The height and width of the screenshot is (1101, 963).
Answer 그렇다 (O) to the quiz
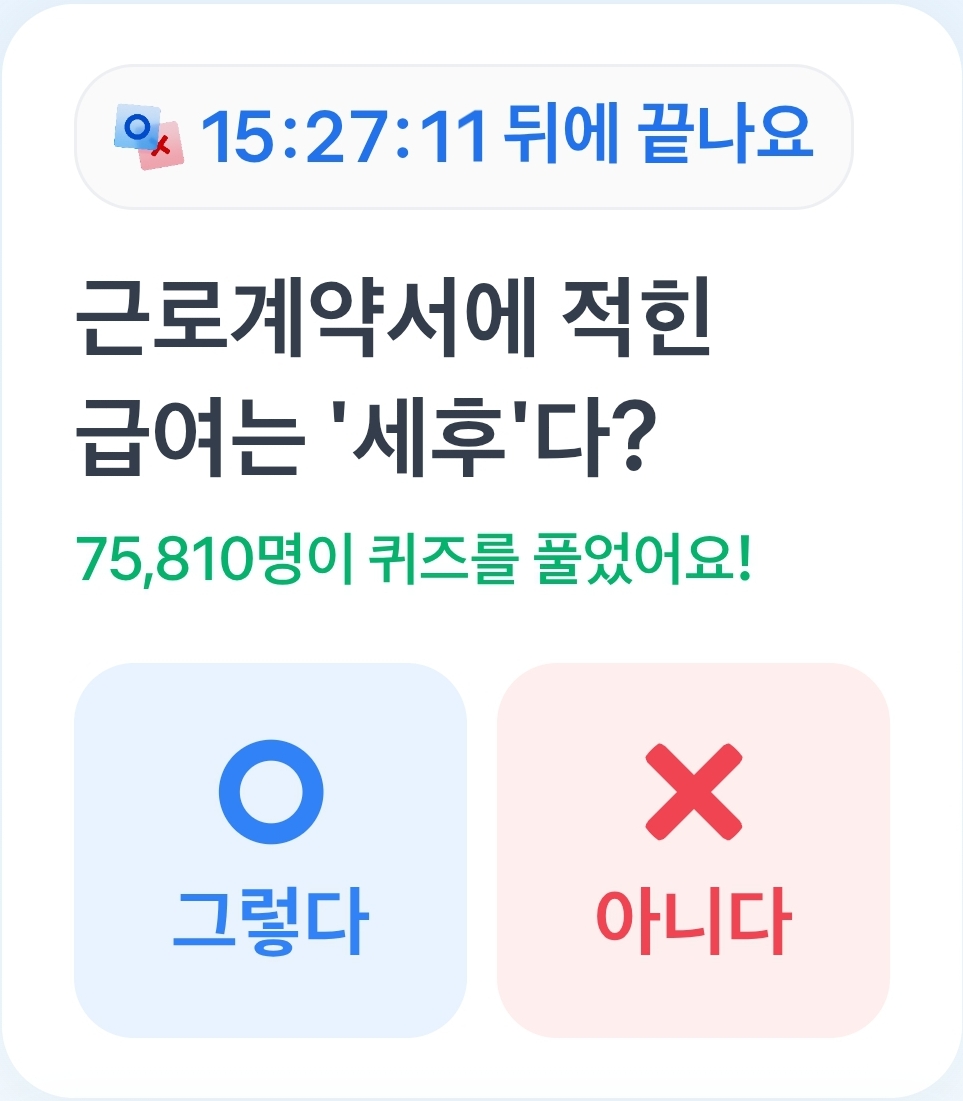point(270,850)
